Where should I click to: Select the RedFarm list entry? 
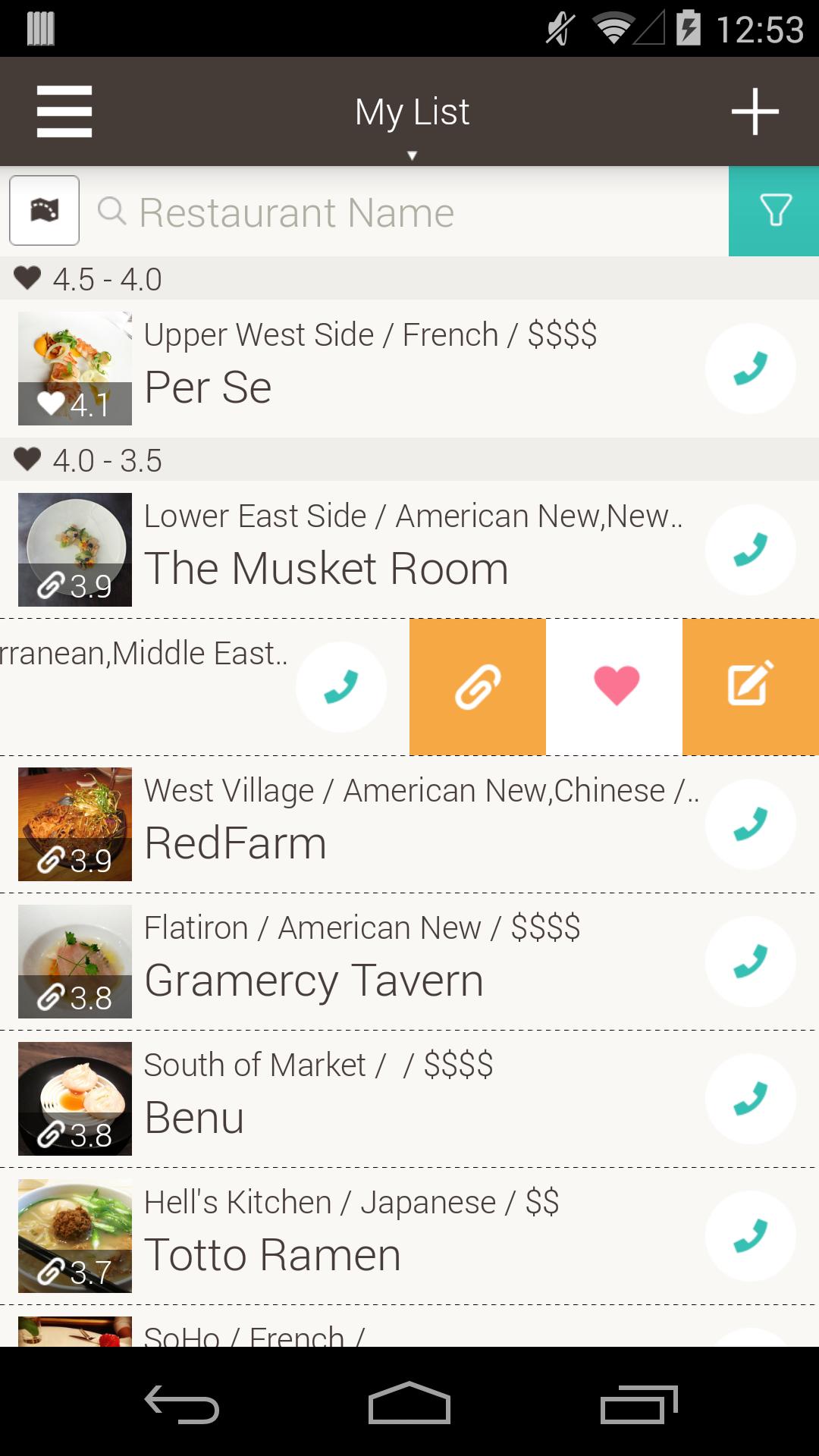click(x=341, y=824)
